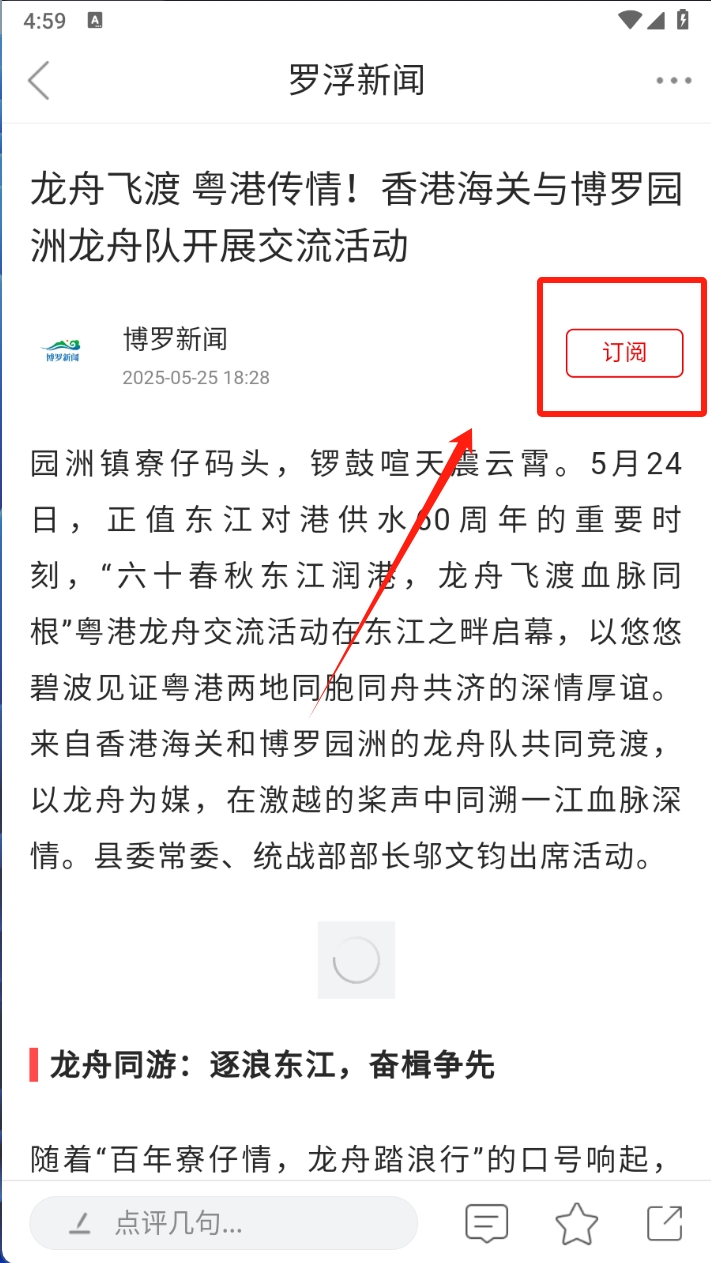Favorite this article with the star
The height and width of the screenshot is (1263, 711).
click(x=576, y=1222)
